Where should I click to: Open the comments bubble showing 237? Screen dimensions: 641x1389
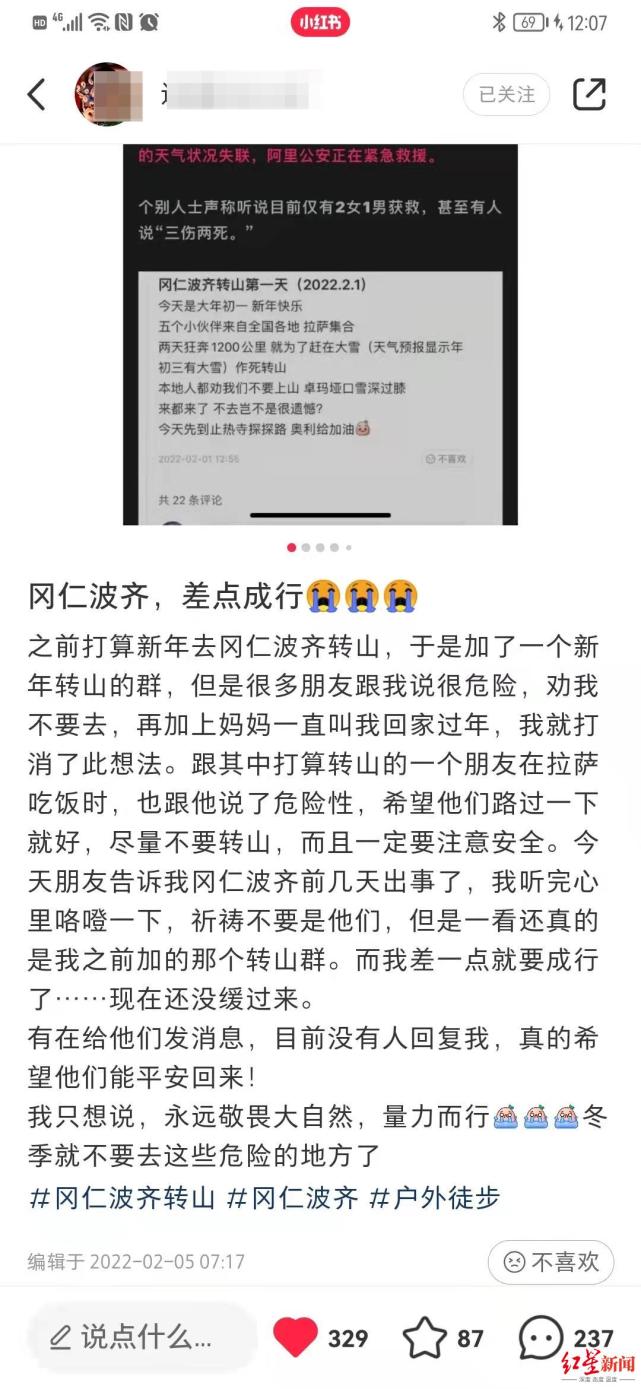[x=541, y=1338]
